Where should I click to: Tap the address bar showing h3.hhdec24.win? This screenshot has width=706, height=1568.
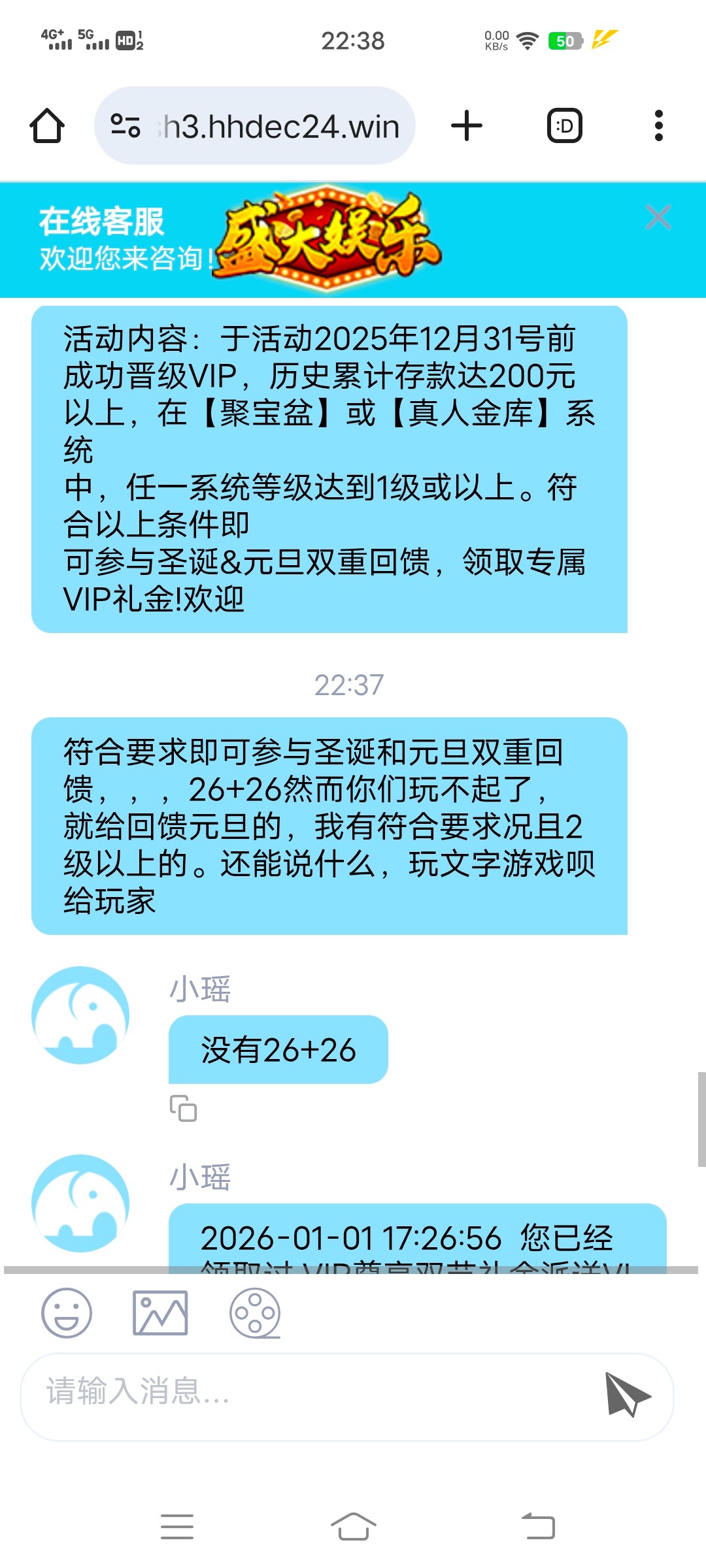(x=281, y=125)
